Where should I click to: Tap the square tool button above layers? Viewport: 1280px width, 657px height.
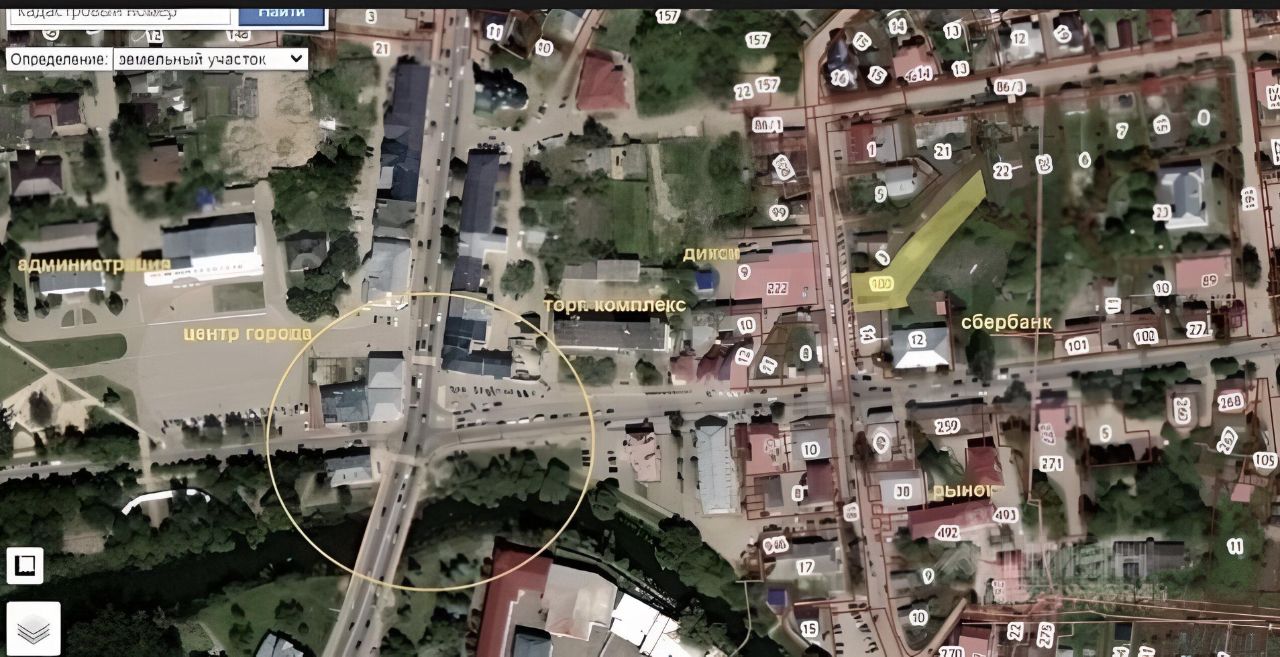[x=25, y=565]
